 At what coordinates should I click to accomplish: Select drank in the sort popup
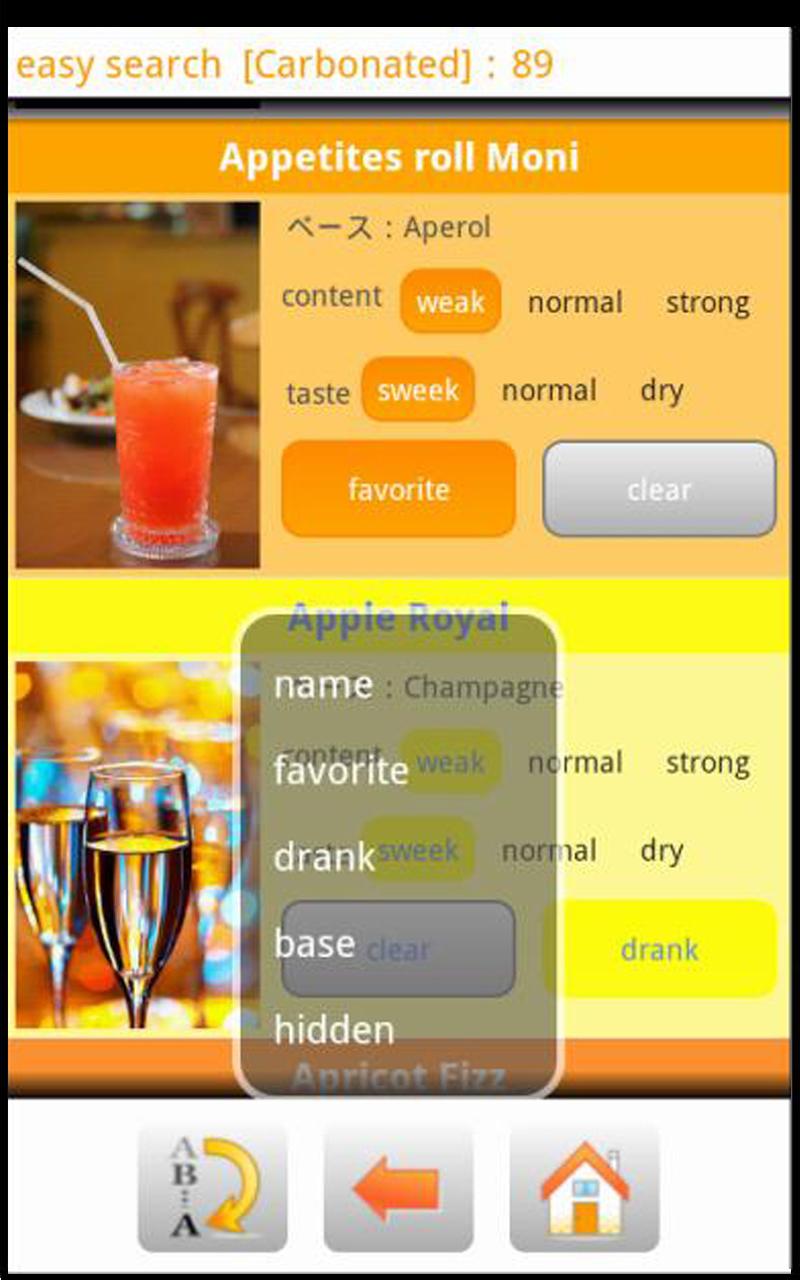click(324, 857)
